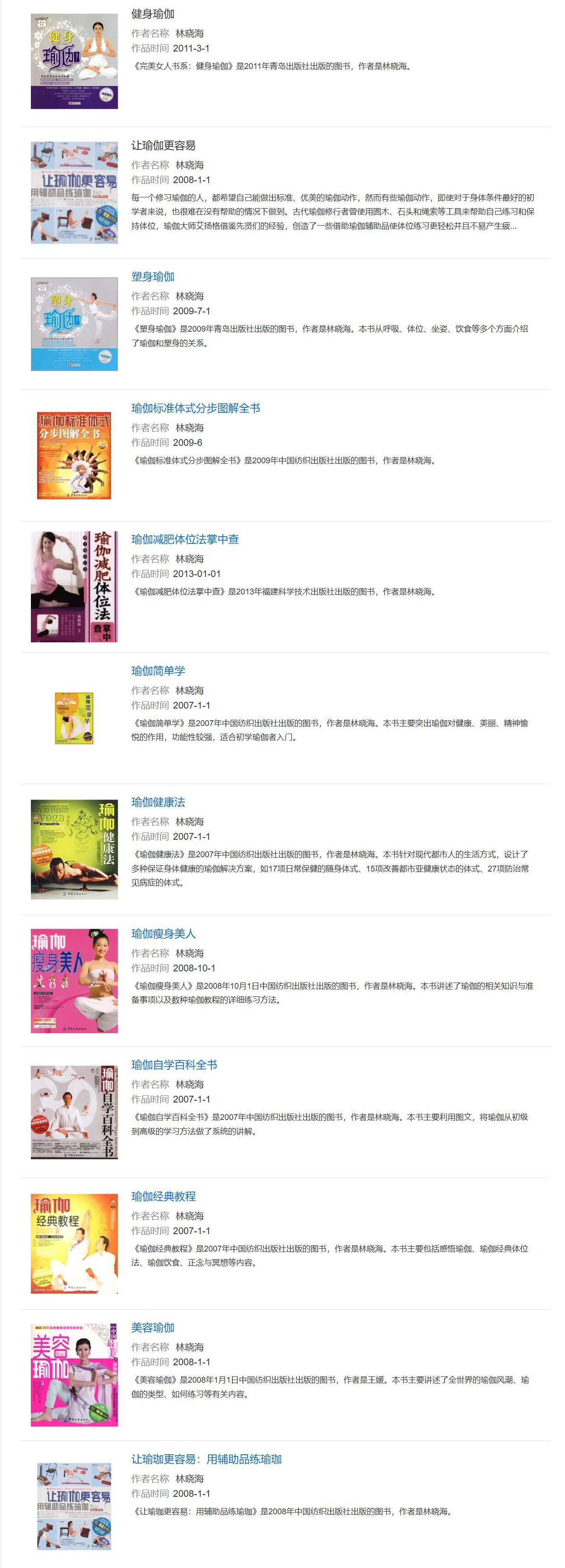Screen dimensions: 565x1568
Task: Open the 瑜伽瘦身美人 cover thumbnail
Action: (74, 981)
